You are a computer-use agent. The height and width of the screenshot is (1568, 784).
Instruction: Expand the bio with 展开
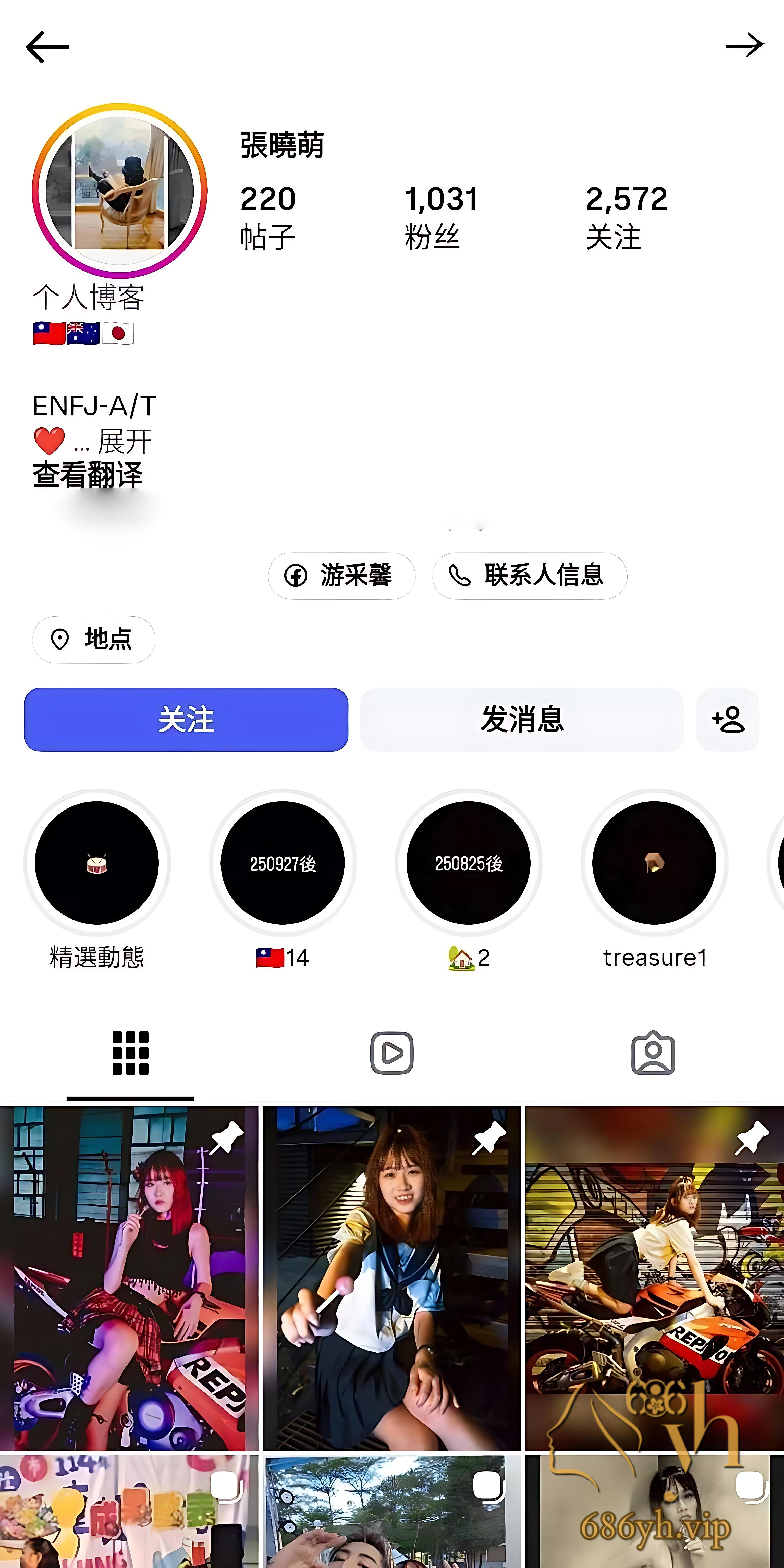[x=124, y=441]
